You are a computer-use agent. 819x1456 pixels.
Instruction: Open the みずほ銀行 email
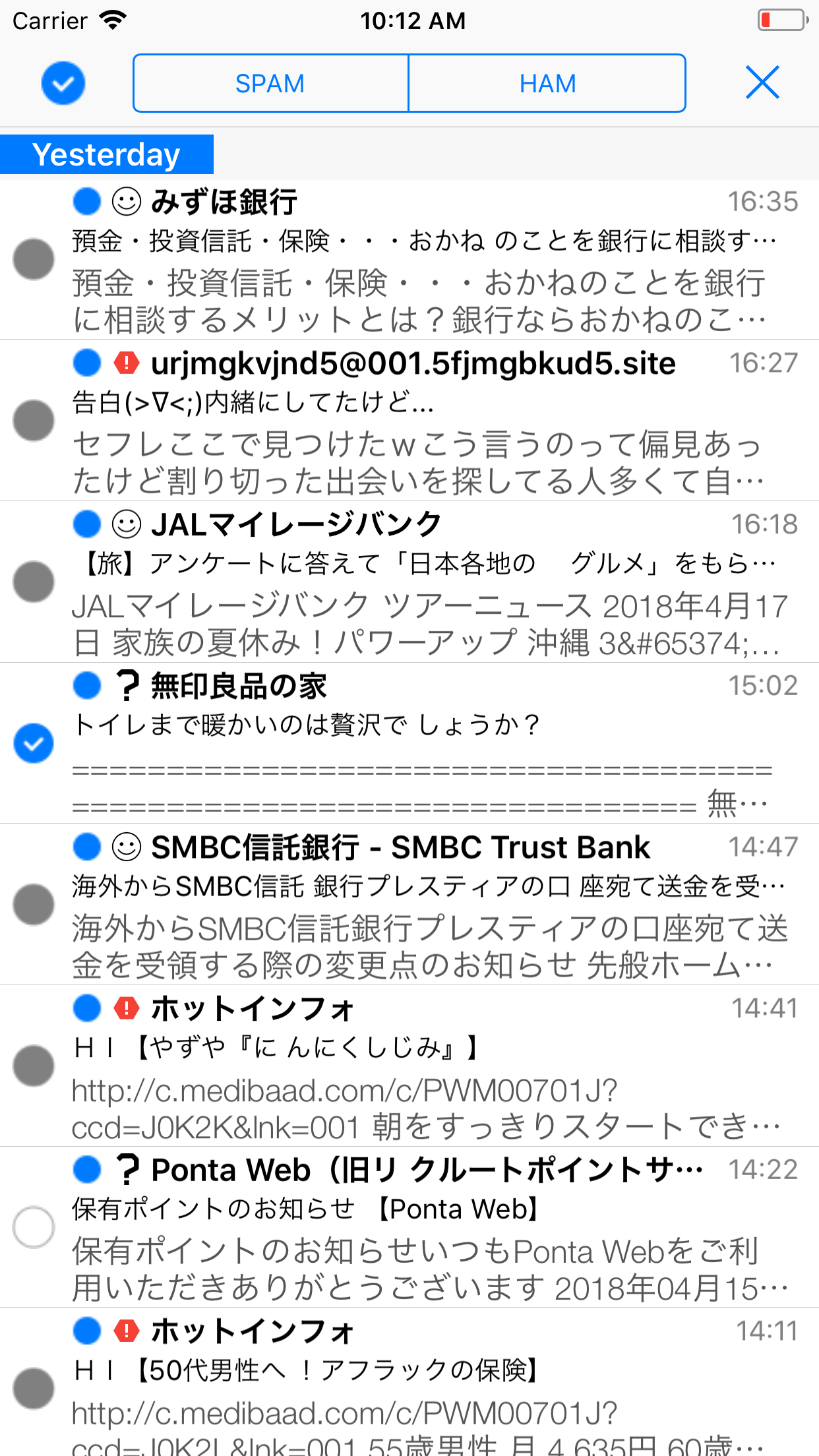(x=435, y=260)
